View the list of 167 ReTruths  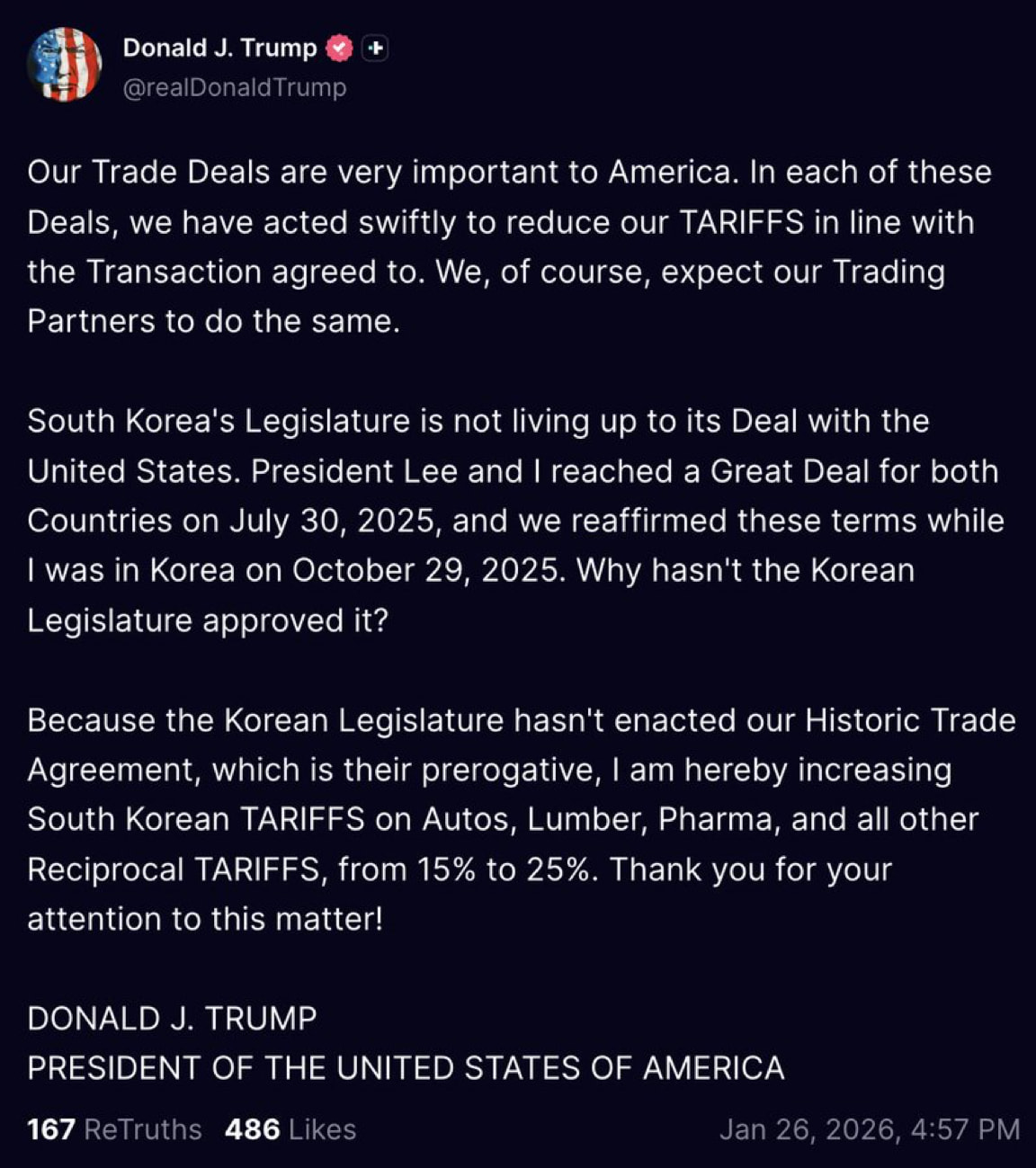click(114, 1129)
